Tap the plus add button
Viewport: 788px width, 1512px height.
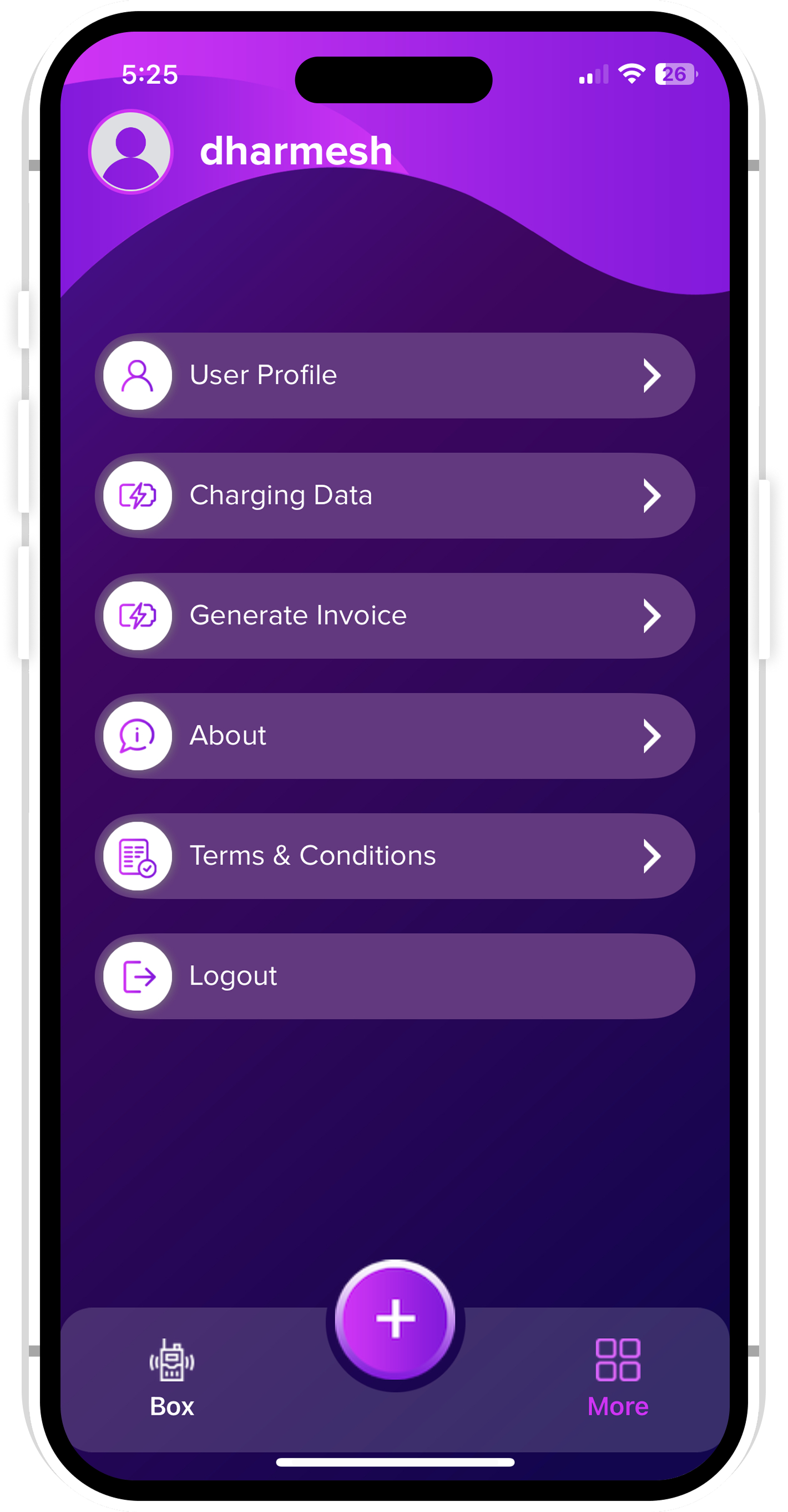click(395, 1319)
